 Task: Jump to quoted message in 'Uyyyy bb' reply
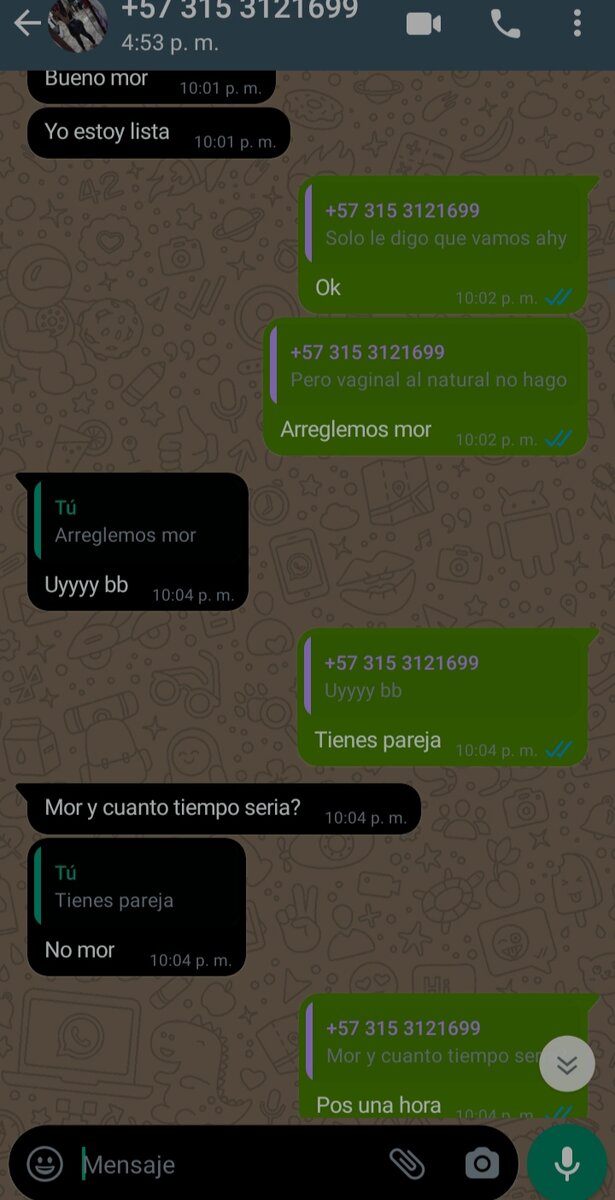(135, 521)
